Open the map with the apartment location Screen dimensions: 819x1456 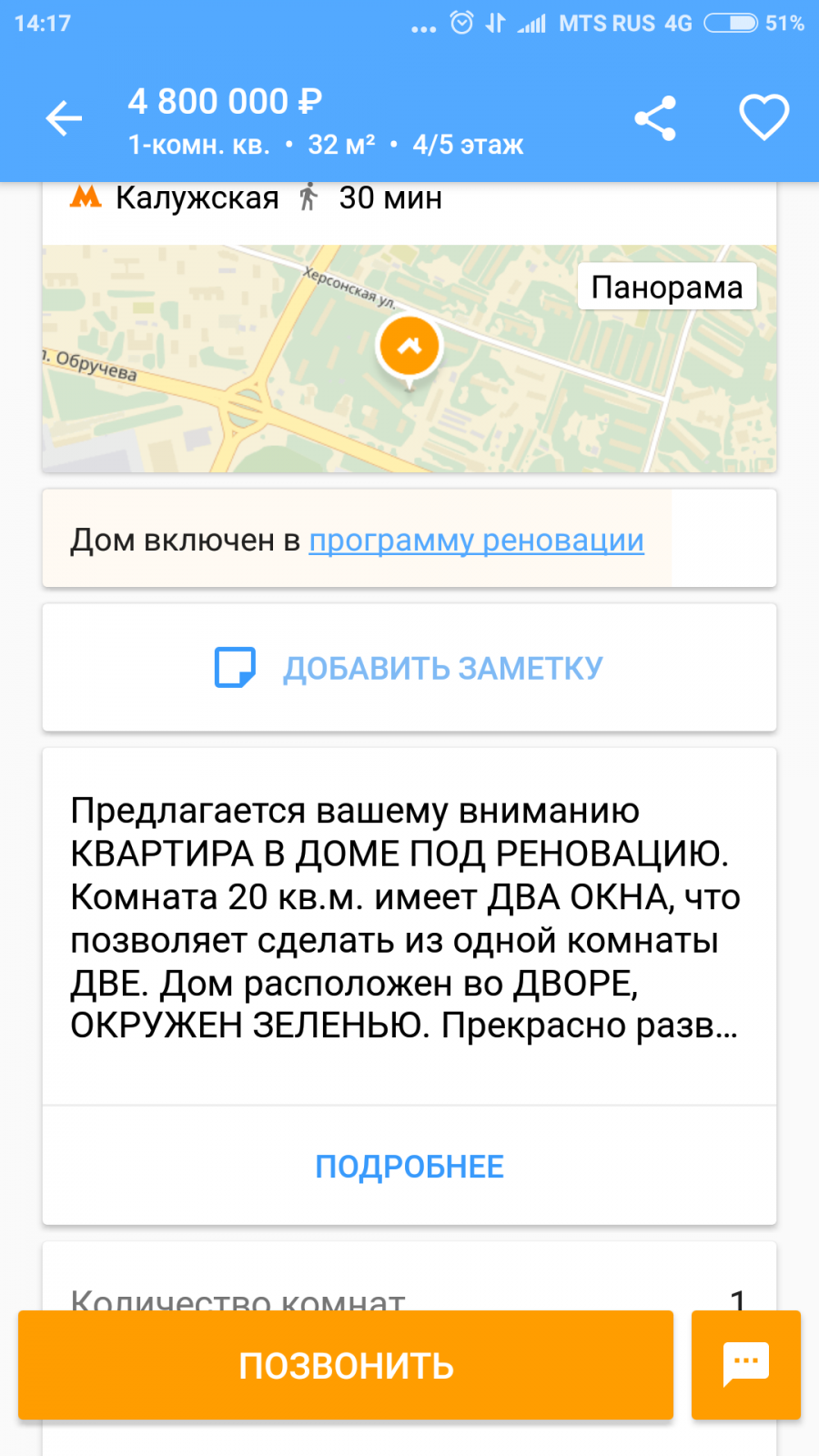pos(409,359)
